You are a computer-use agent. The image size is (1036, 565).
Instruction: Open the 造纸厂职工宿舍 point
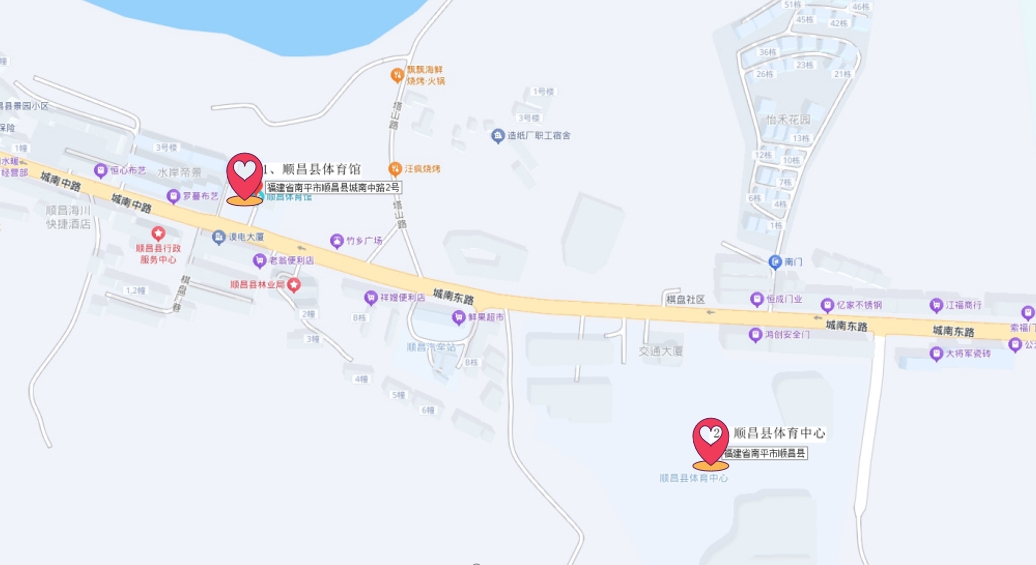[x=497, y=135]
